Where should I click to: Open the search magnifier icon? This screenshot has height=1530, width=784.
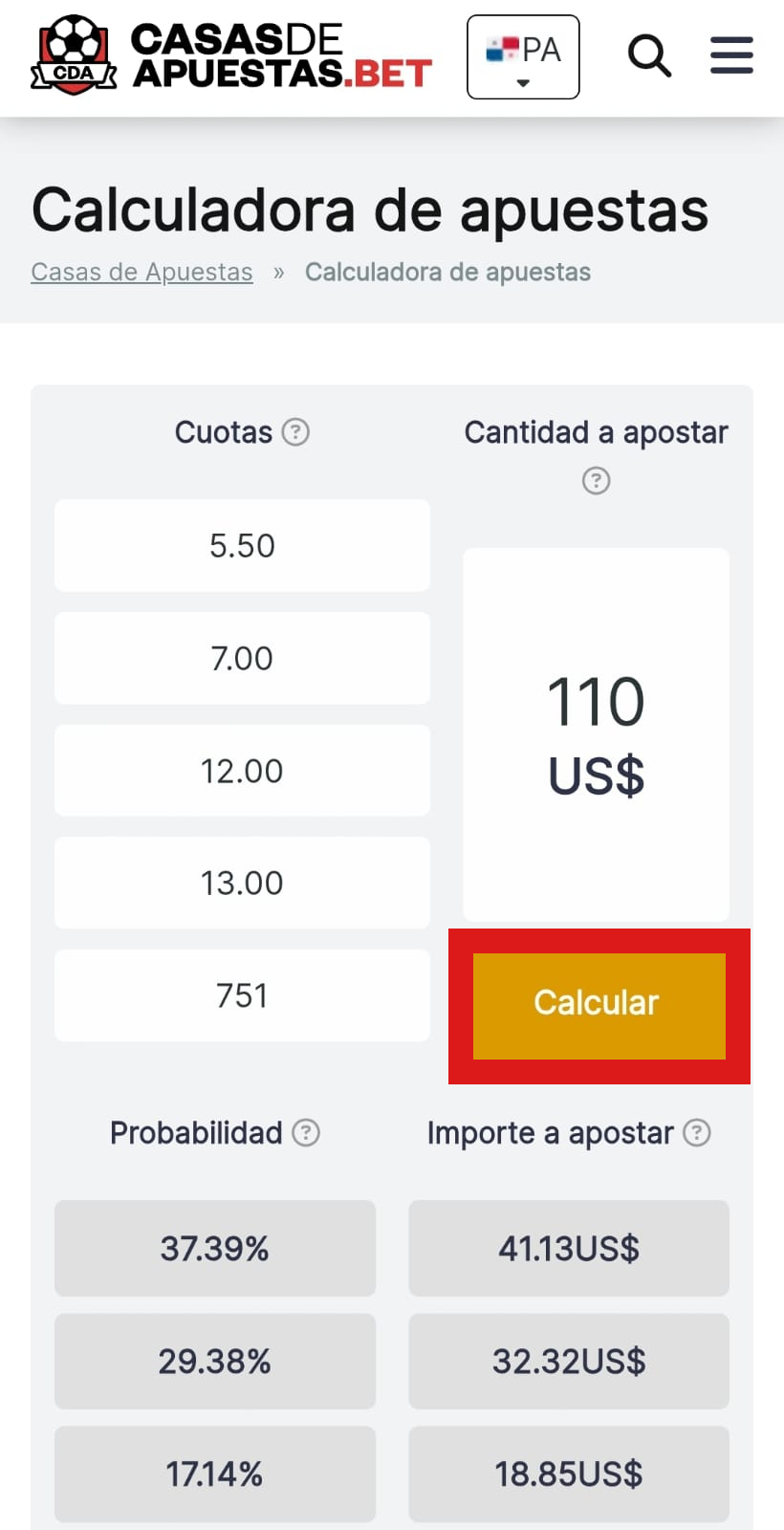tap(649, 55)
